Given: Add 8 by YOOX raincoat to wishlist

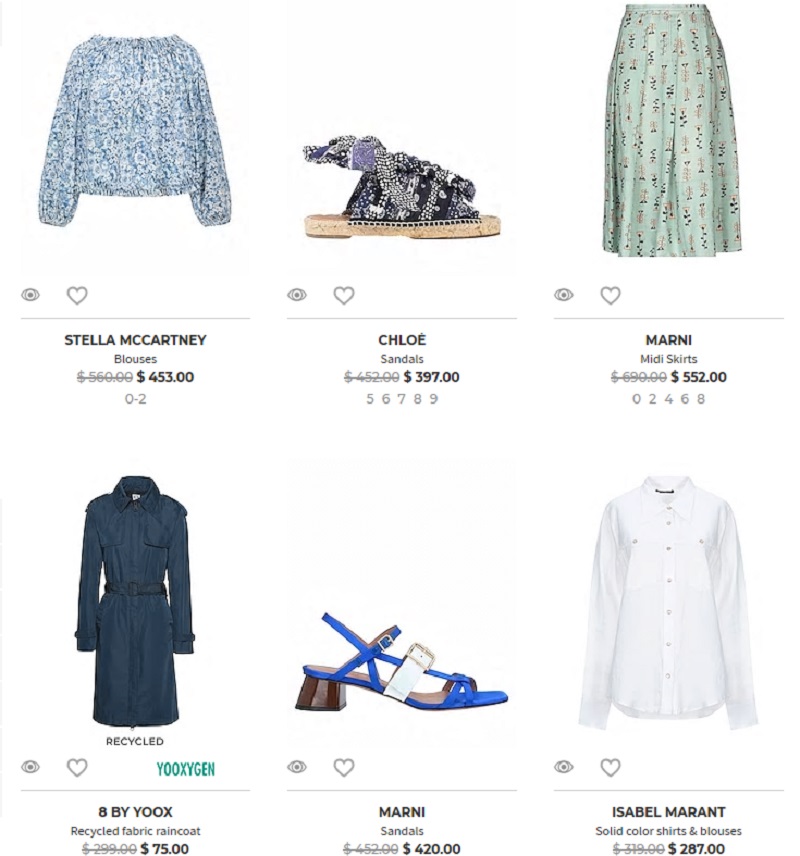Looking at the screenshot, I should point(77,767).
